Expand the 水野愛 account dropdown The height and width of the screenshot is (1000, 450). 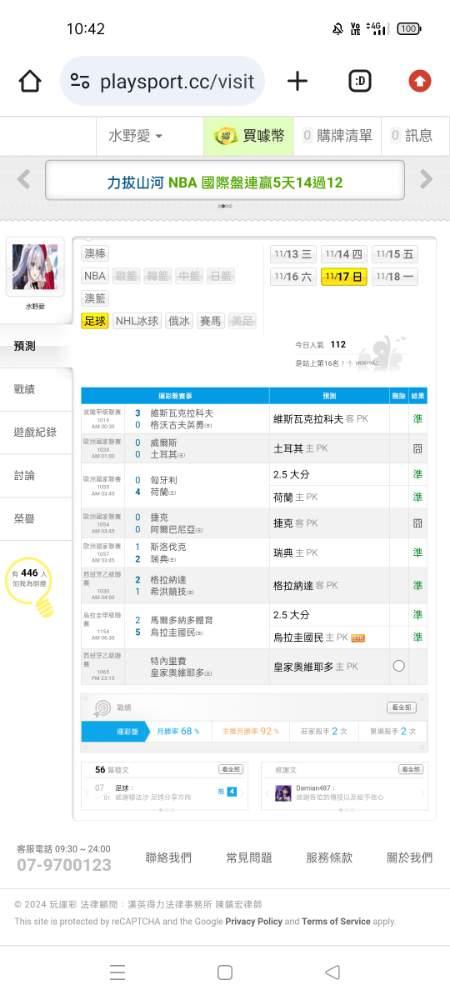(135, 136)
